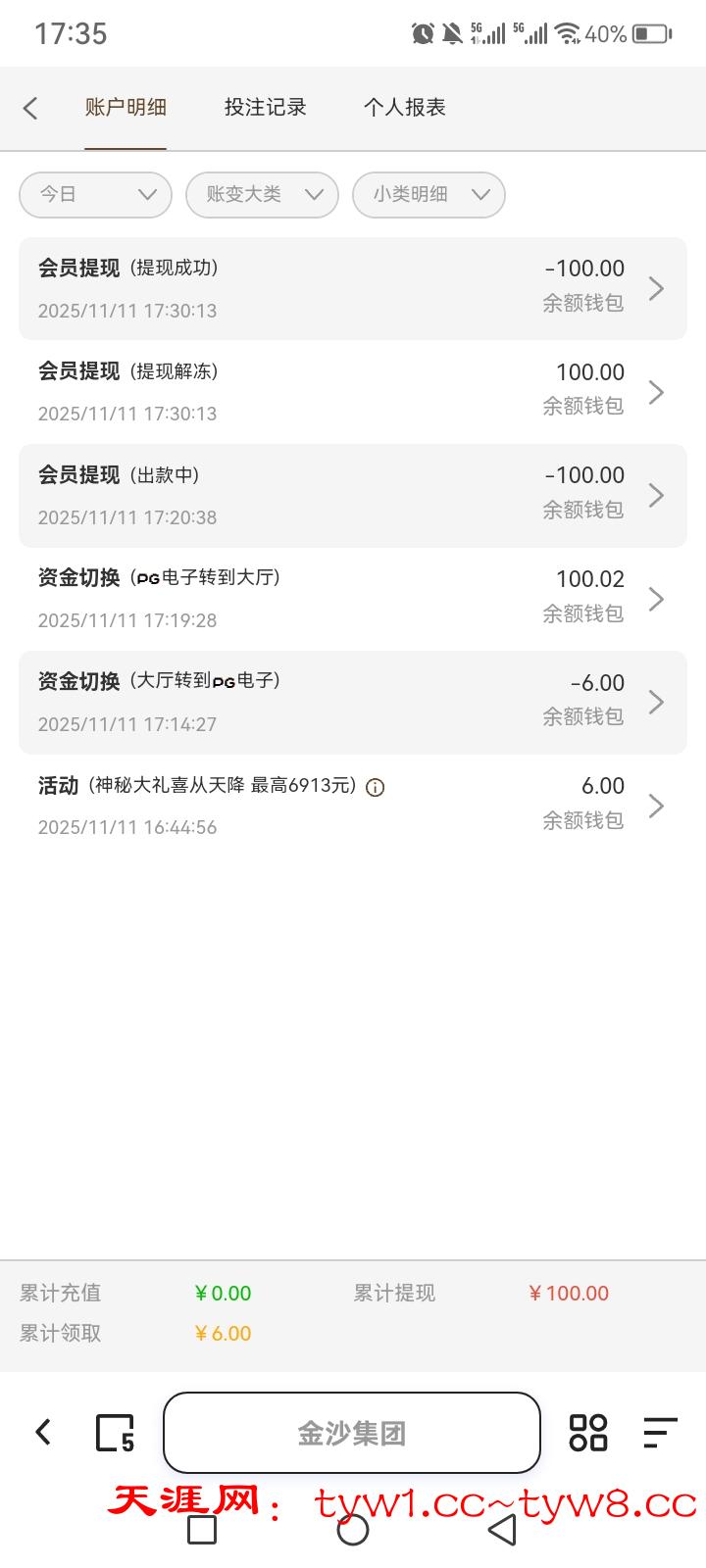Image resolution: width=706 pixels, height=1568 pixels.
Task: Open the 会员提现 (提现解冻) record
Action: click(x=352, y=392)
